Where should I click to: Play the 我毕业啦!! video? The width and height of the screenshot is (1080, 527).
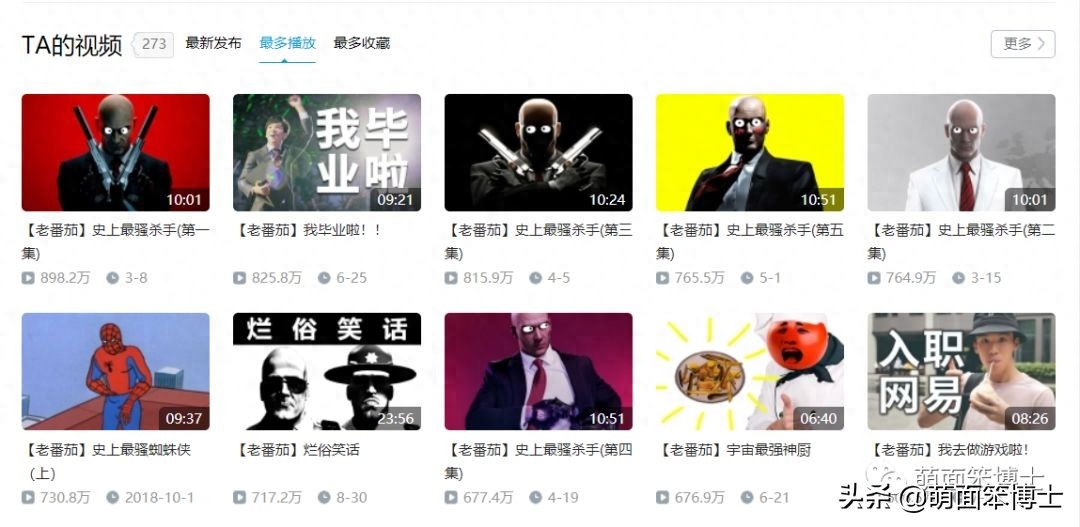pos(326,152)
